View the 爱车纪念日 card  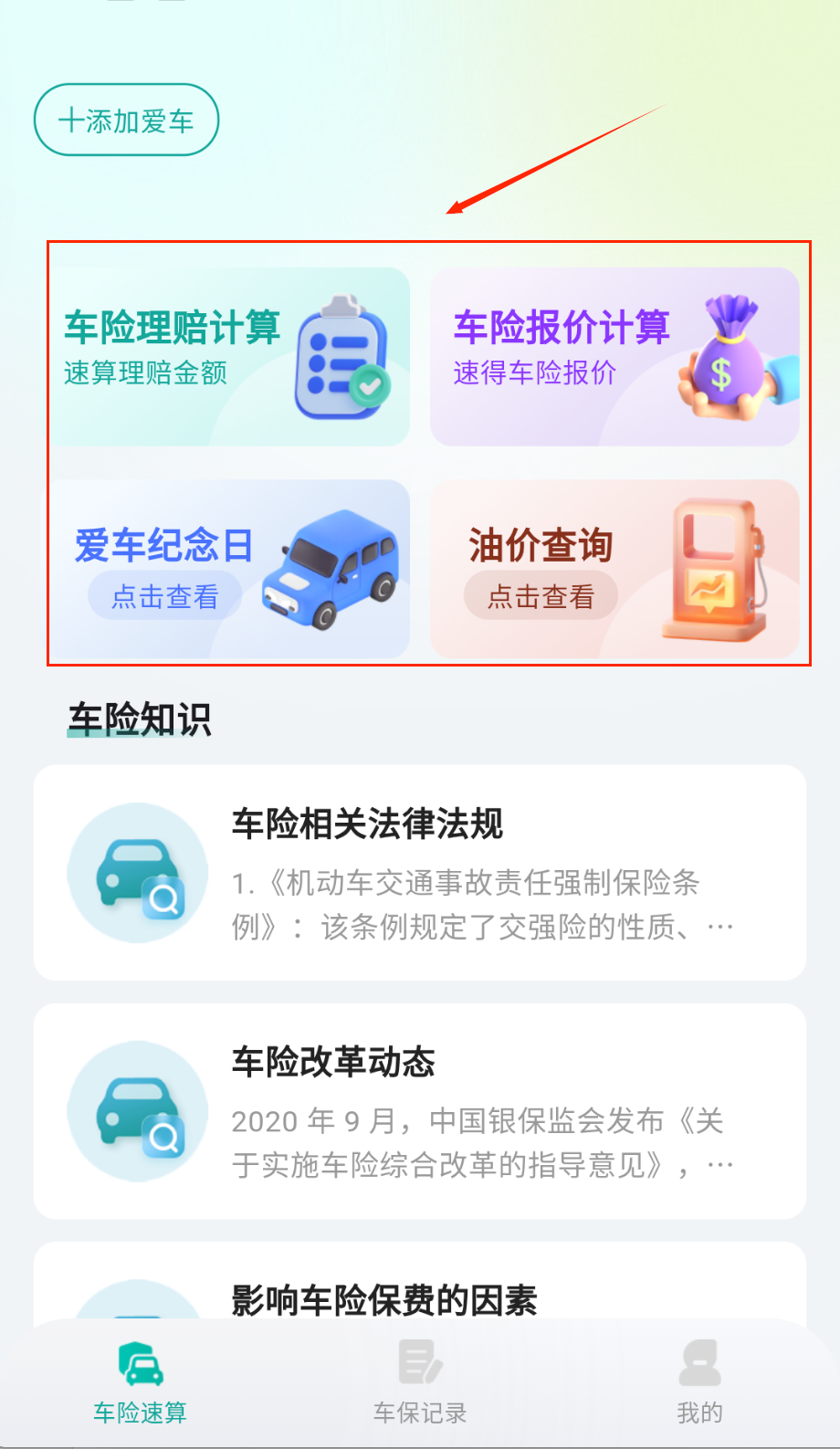pos(229,569)
